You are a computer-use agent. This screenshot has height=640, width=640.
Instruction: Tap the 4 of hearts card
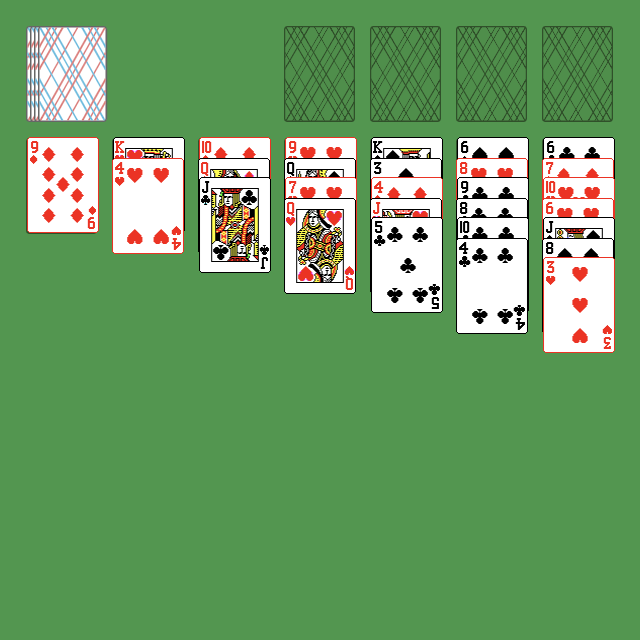148,207
